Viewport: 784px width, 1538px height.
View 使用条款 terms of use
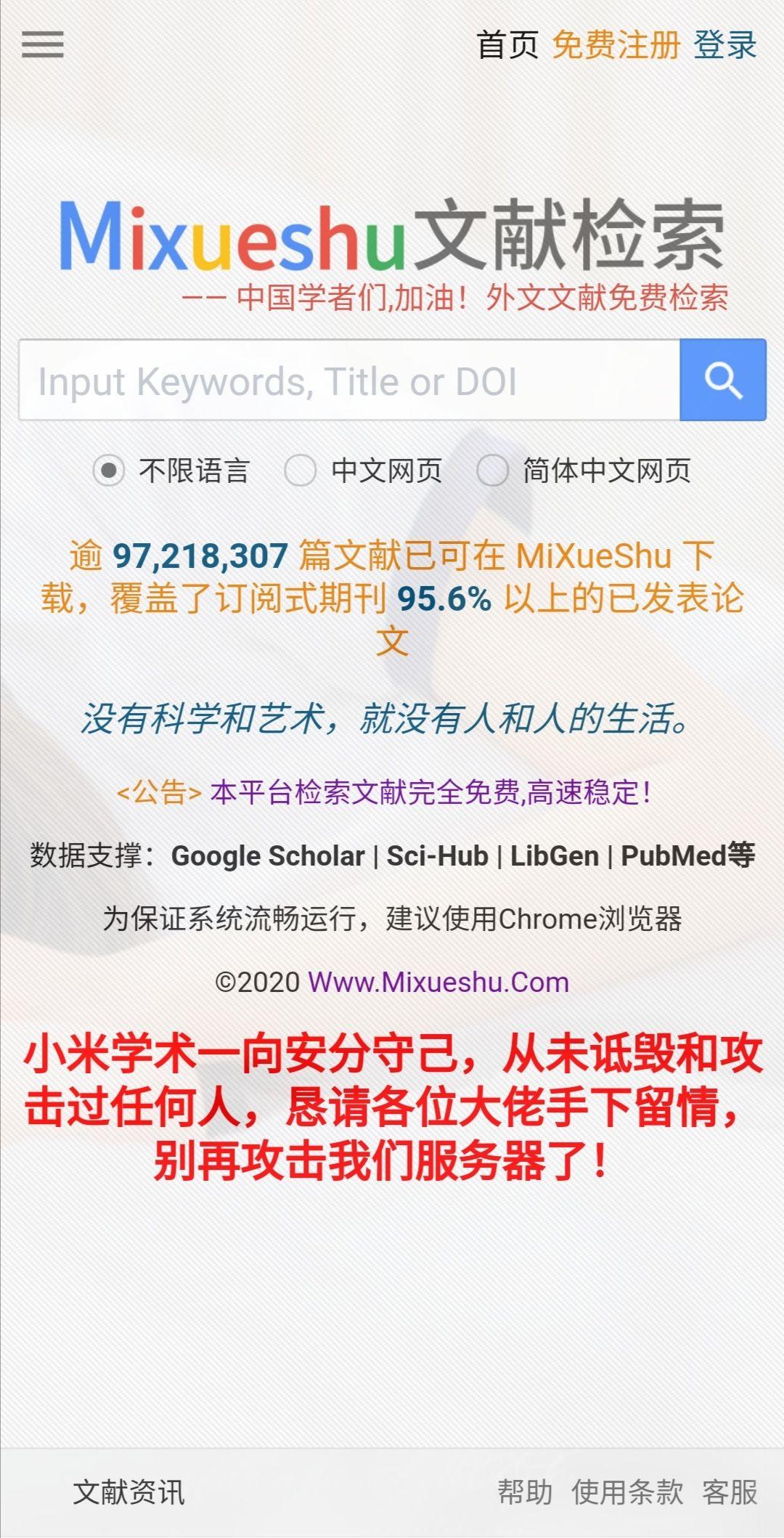click(627, 1493)
